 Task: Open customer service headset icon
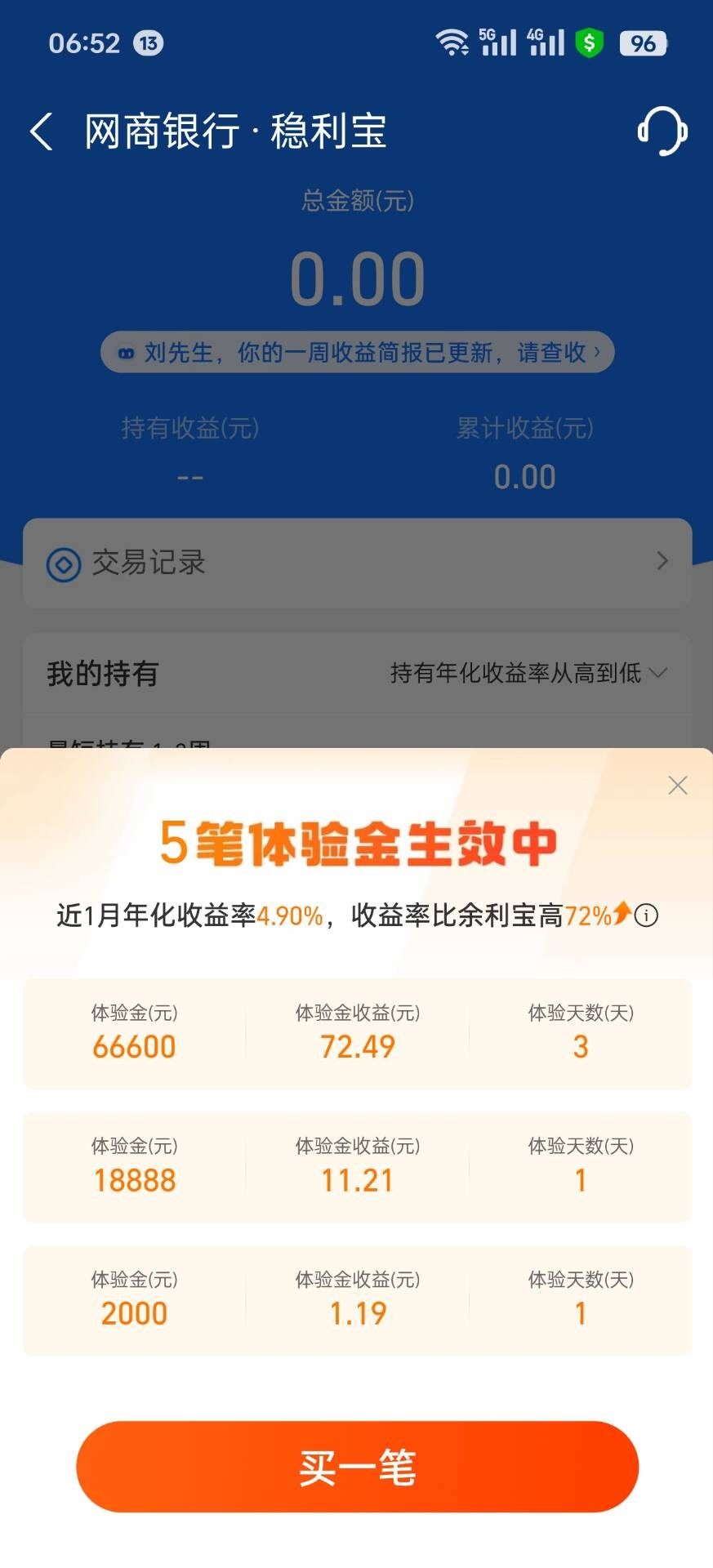coord(662,131)
